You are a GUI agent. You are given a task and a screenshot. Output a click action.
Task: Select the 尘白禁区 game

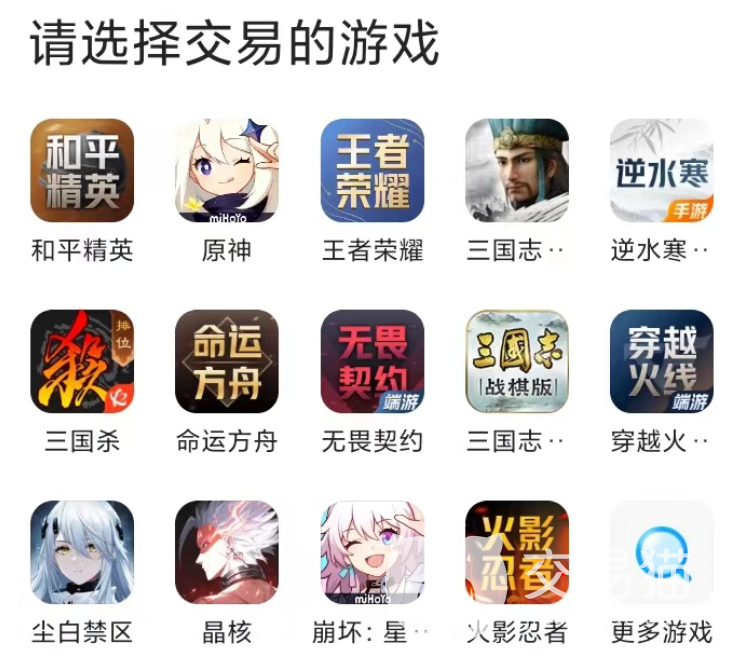82,552
